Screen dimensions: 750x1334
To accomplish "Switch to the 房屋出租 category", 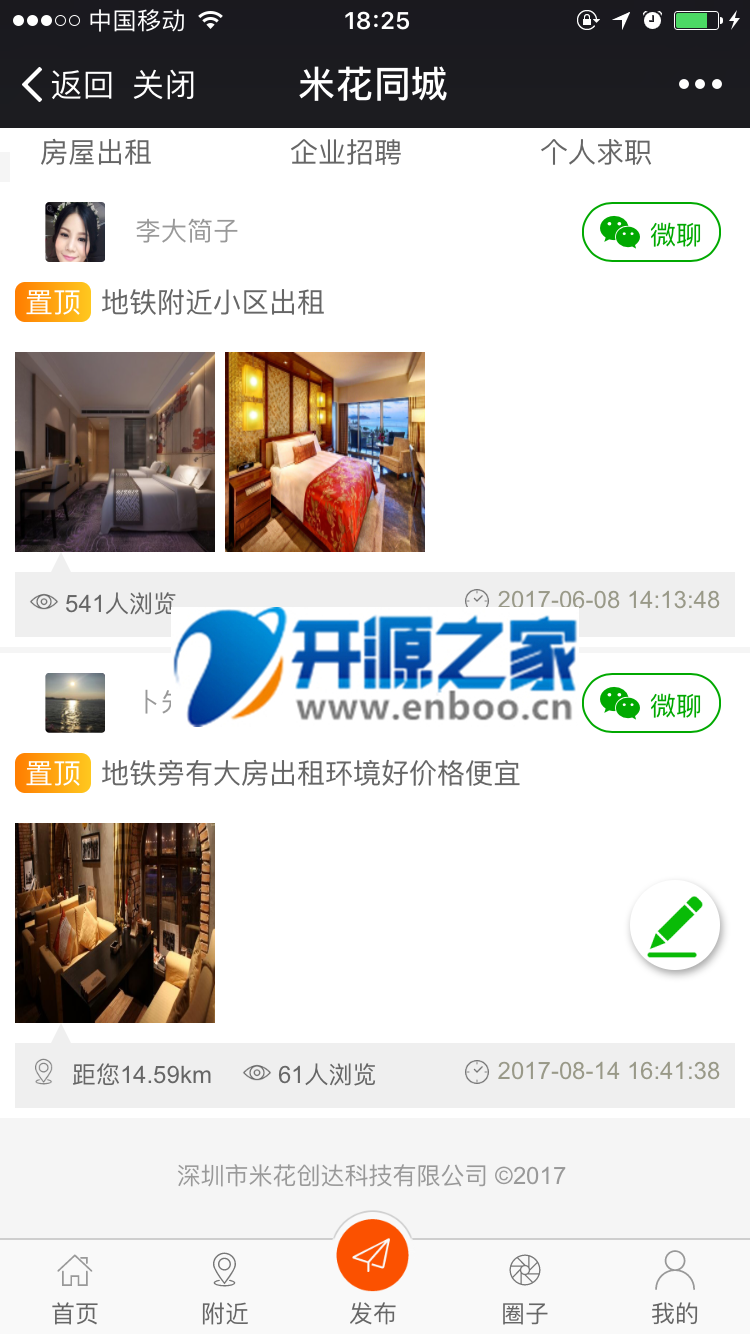I will [x=96, y=152].
